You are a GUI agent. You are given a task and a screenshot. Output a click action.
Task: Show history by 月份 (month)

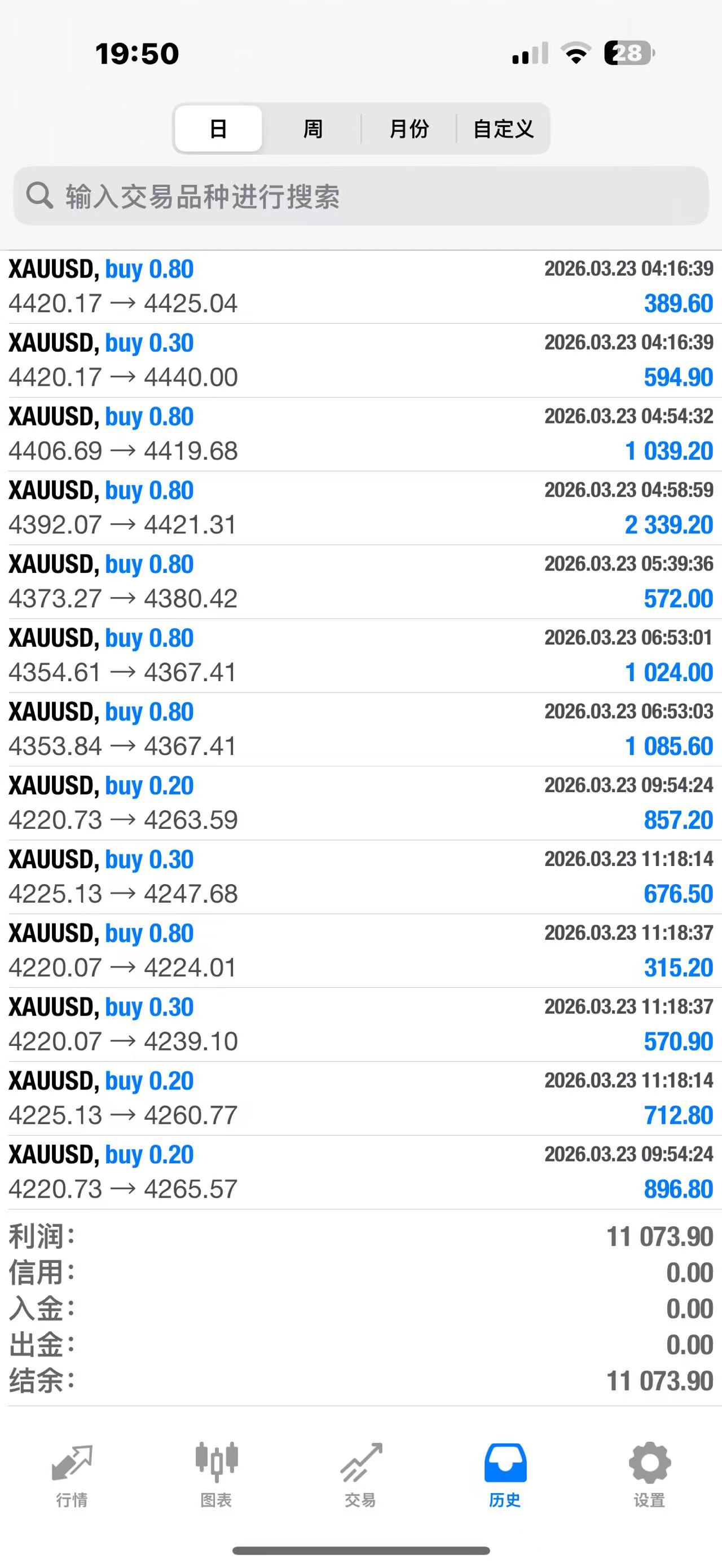(x=408, y=129)
